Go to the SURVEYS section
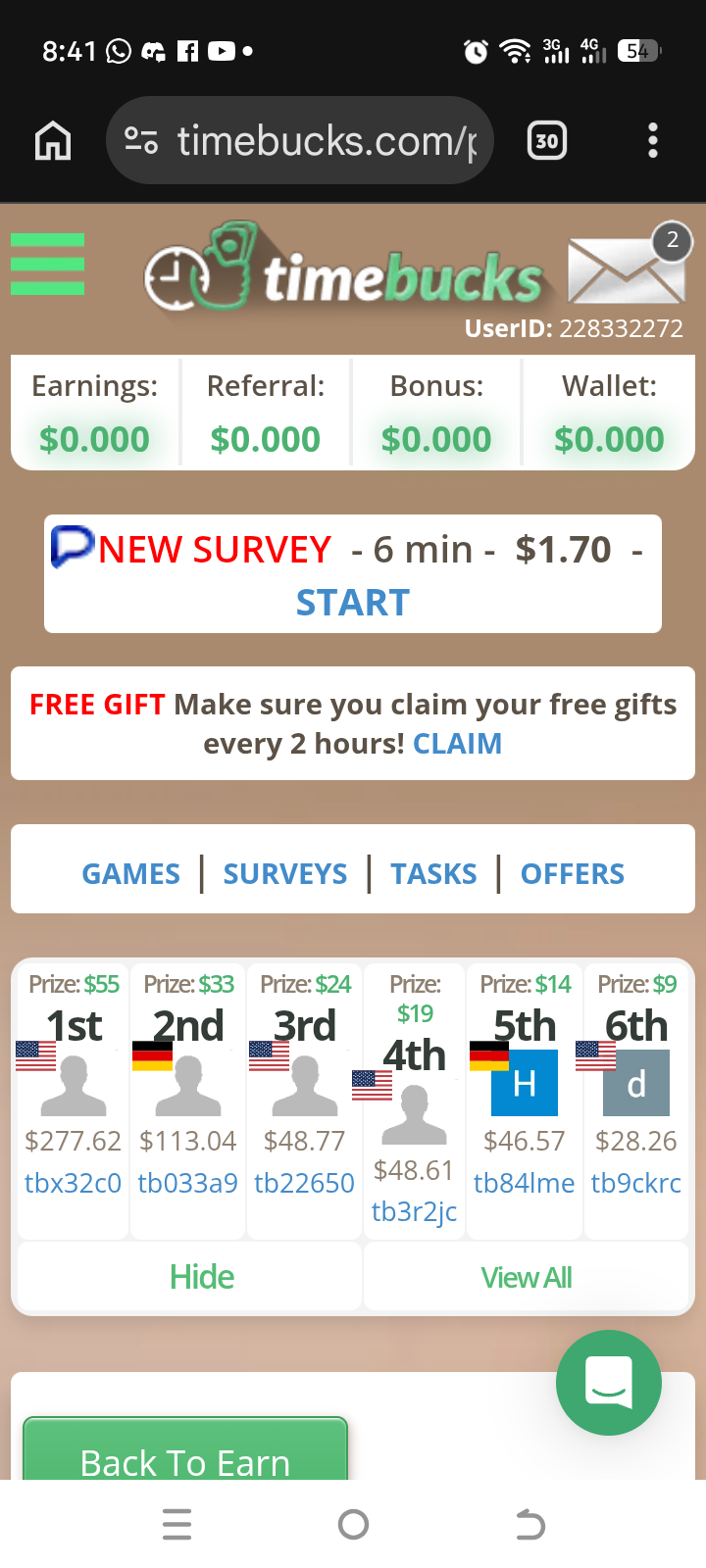The height and width of the screenshot is (1568, 706). (x=285, y=873)
